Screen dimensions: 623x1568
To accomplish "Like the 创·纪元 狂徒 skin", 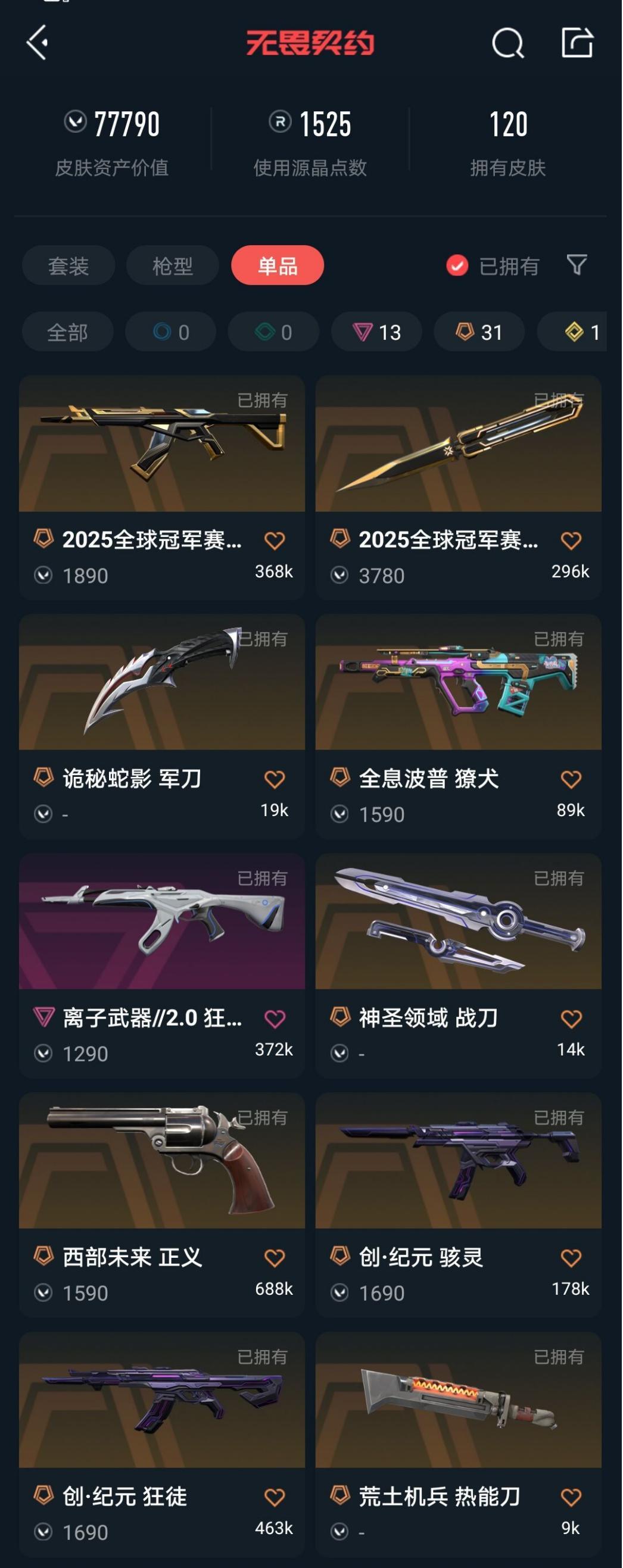I will click(275, 1497).
